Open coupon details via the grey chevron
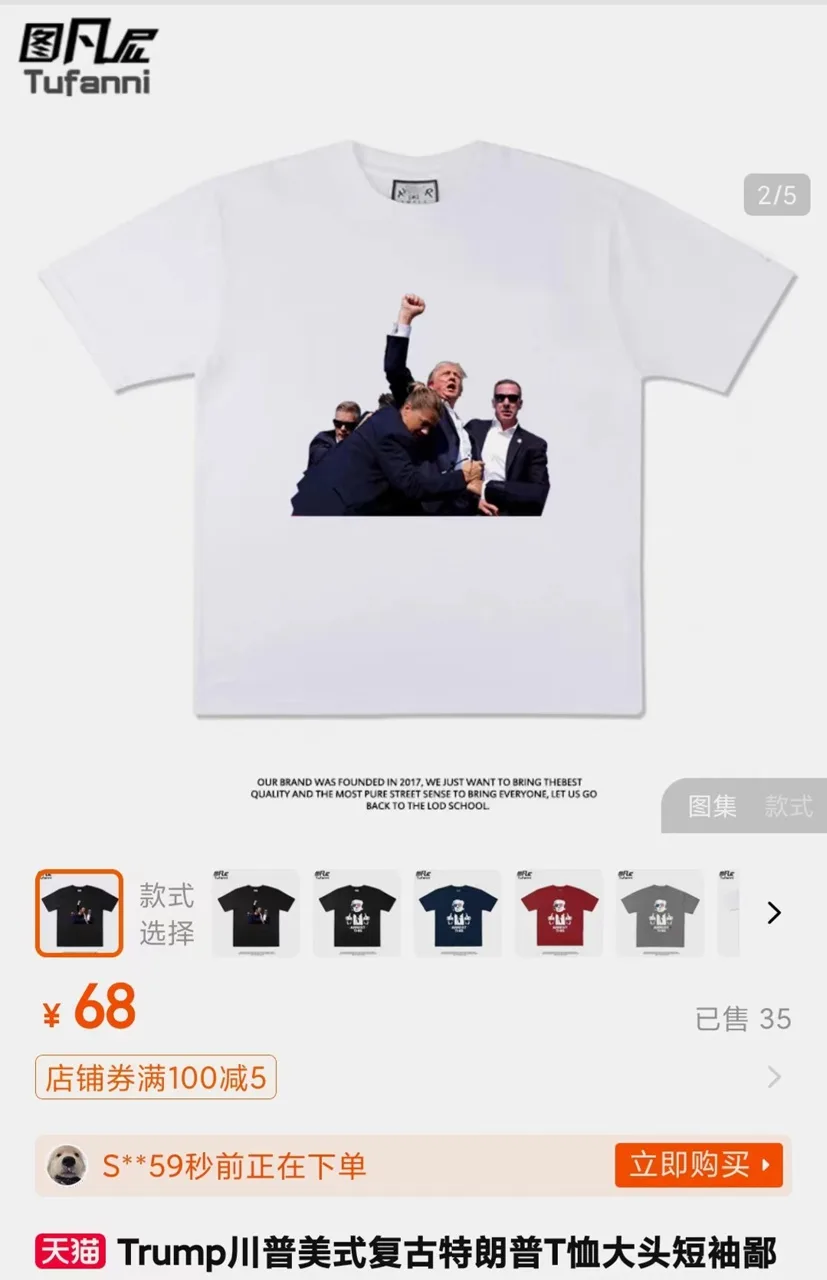Viewport: 827px width, 1280px height. click(x=774, y=1077)
